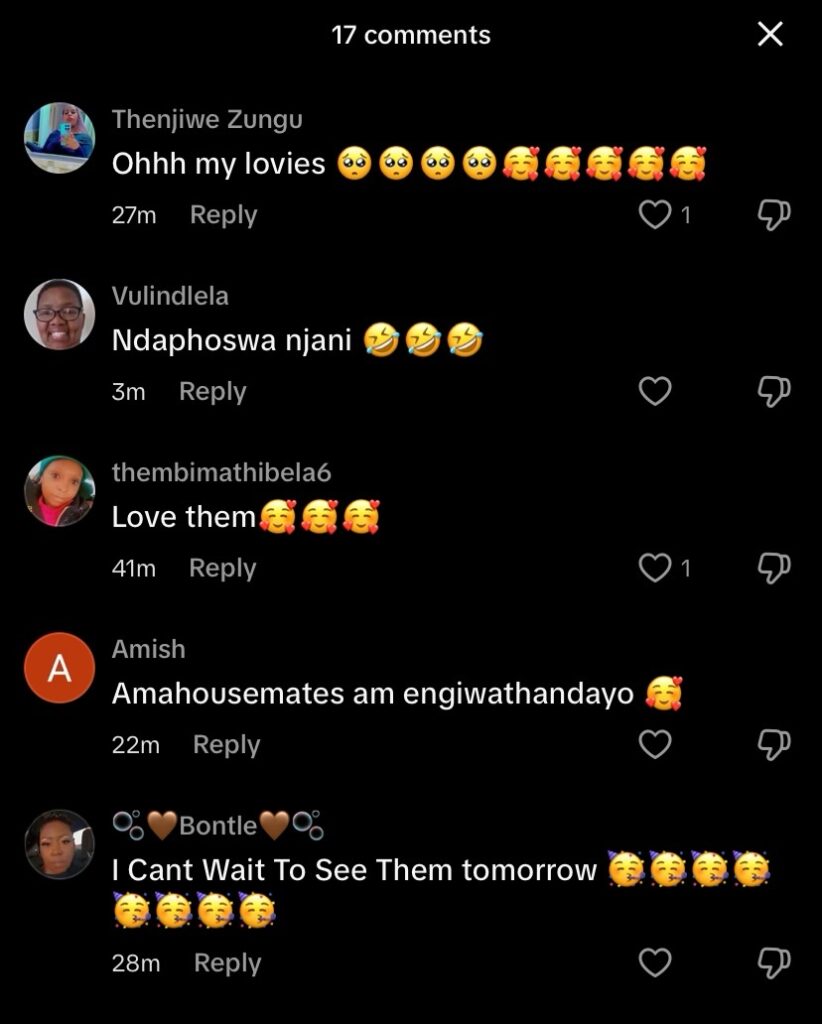Viewport: 822px width, 1024px height.
Task: Dislike Thenjiwe Zungu's comment
Action: [x=774, y=215]
